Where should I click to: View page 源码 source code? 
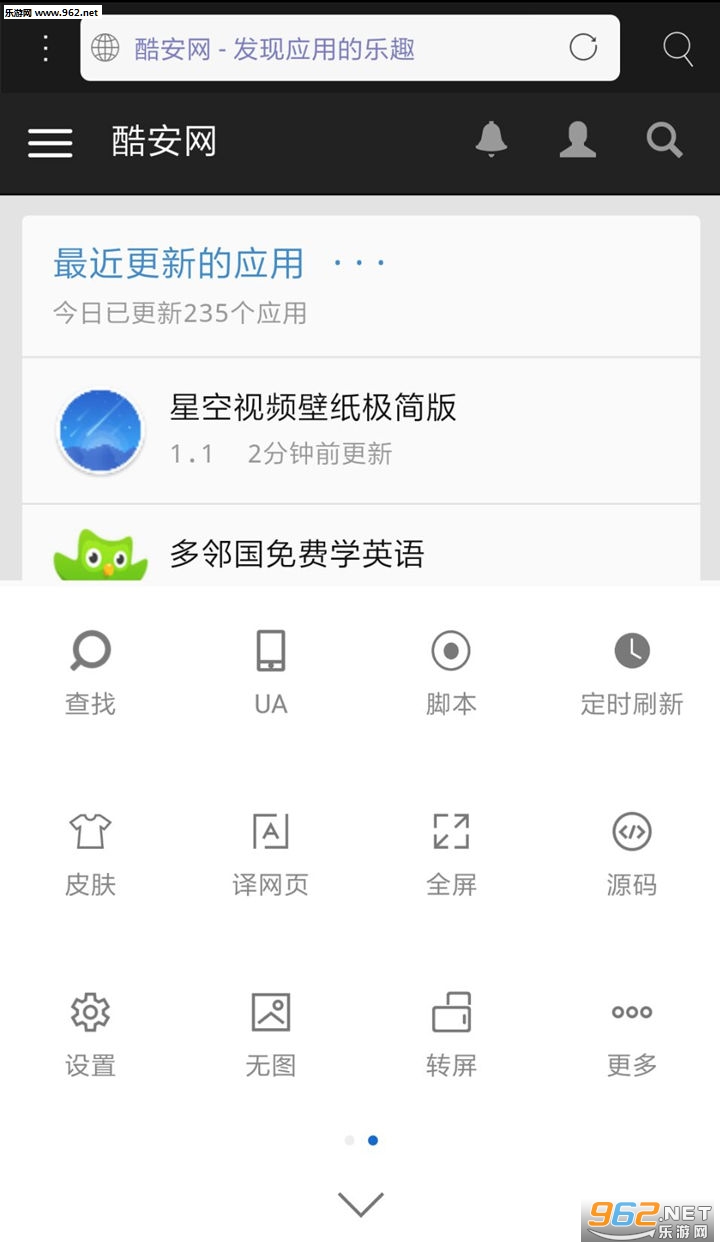631,852
